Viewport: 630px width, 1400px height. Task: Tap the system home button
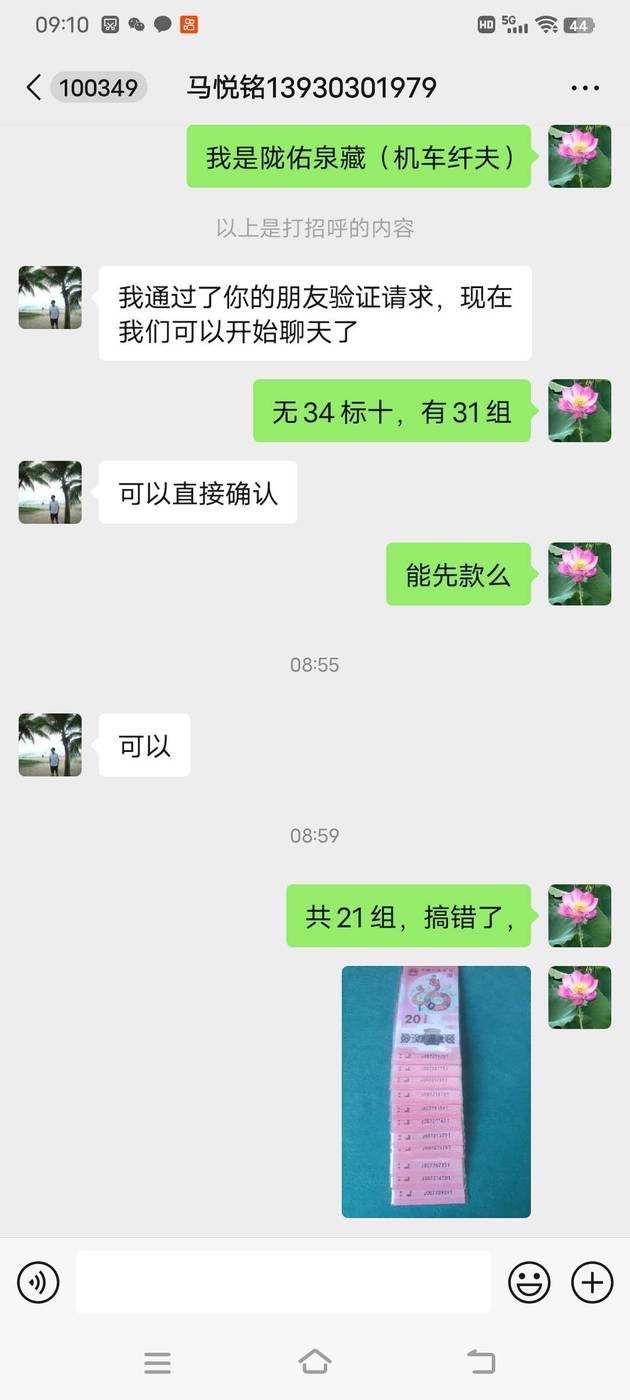tap(315, 1362)
